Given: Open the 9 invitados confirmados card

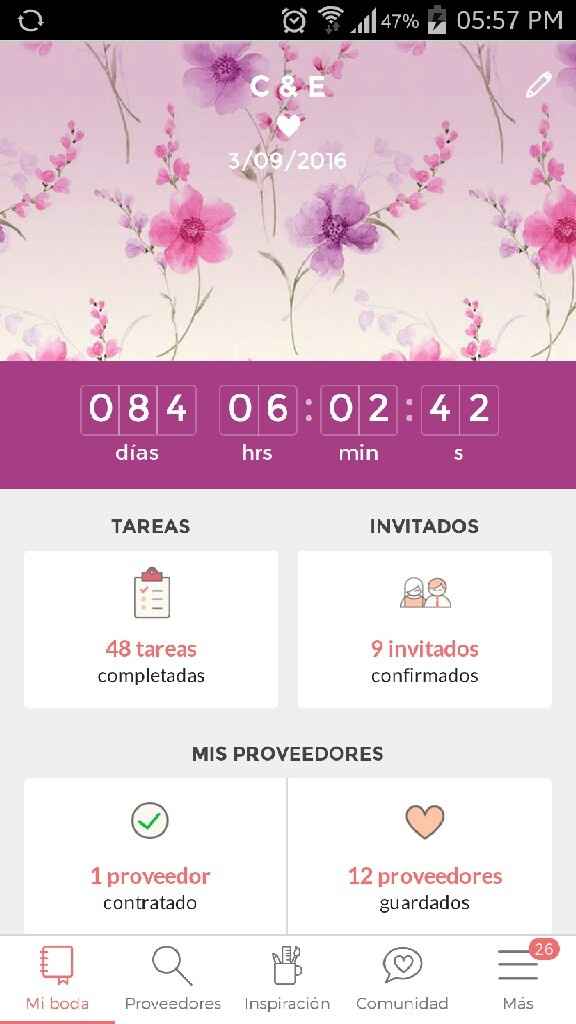Looking at the screenshot, I should click(x=424, y=629).
